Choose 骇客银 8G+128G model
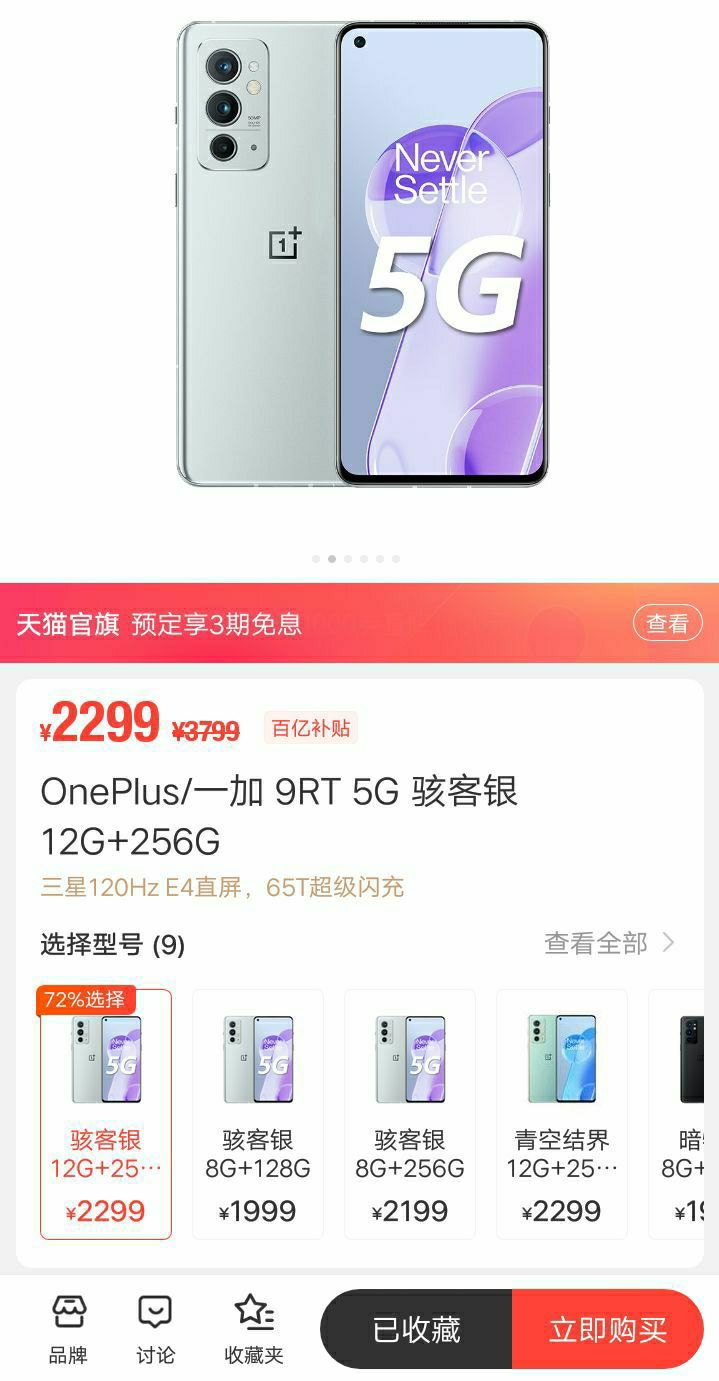Screen dimensions: 719x1381 pyautogui.click(x=258, y=1114)
